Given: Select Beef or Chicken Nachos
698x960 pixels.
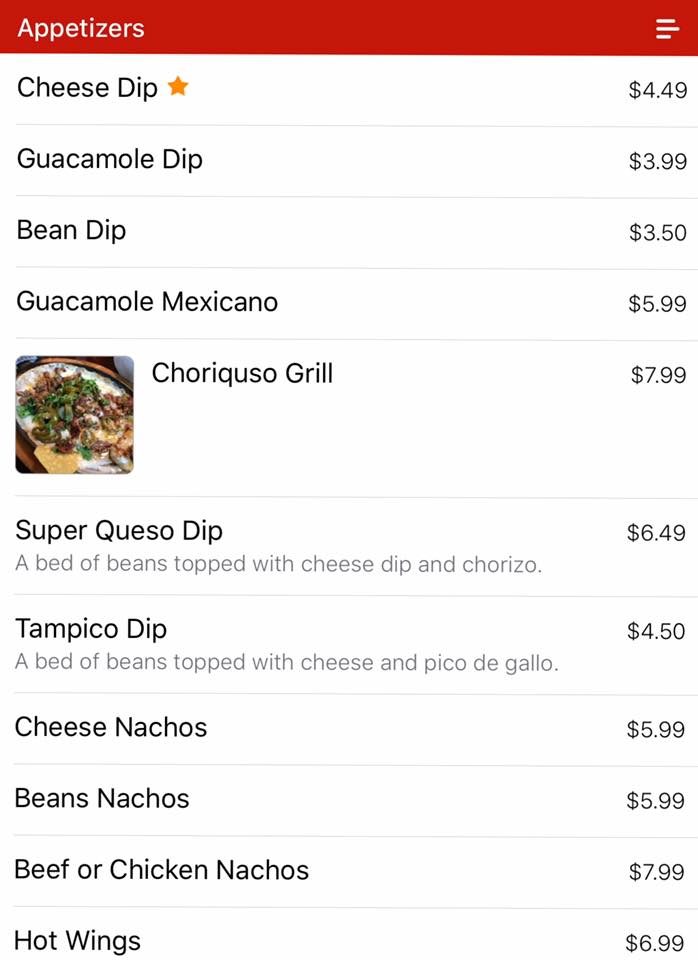Looking at the screenshot, I should point(162,870).
